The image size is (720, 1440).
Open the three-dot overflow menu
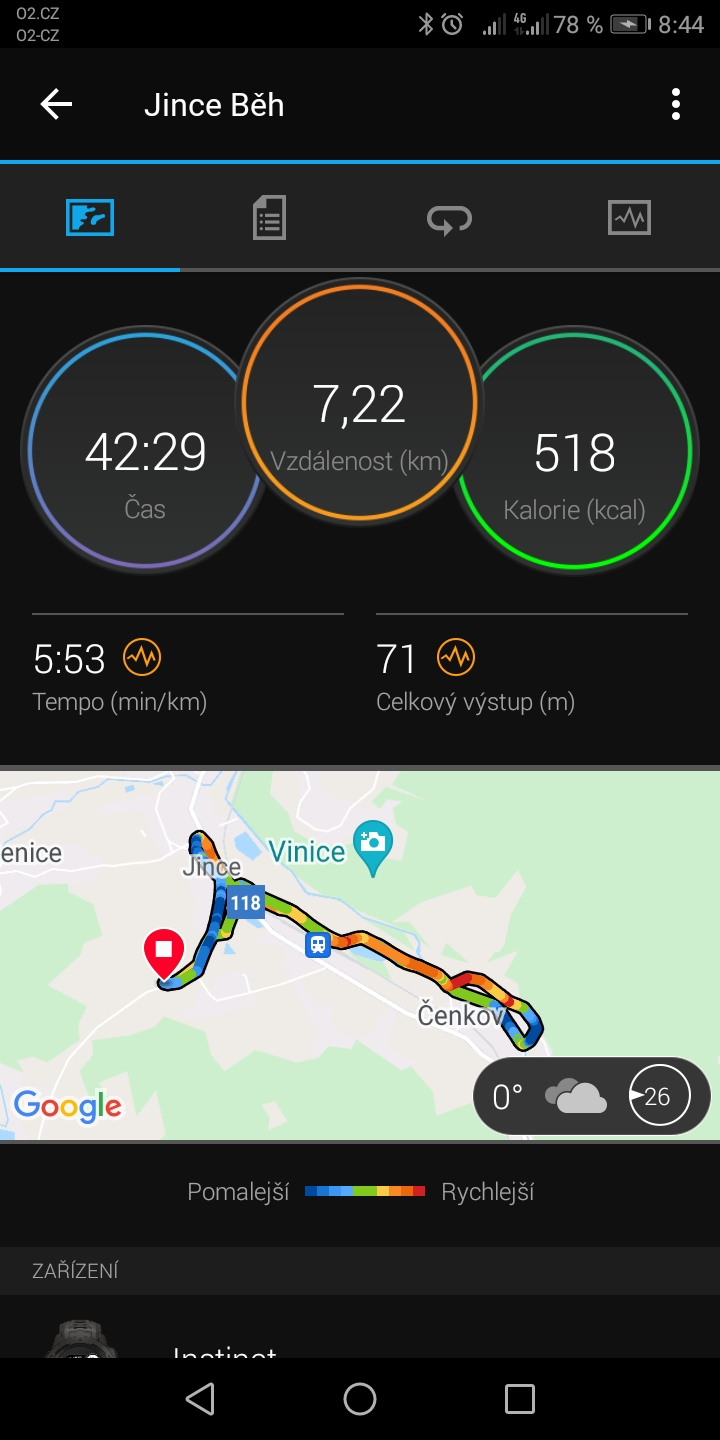(676, 105)
